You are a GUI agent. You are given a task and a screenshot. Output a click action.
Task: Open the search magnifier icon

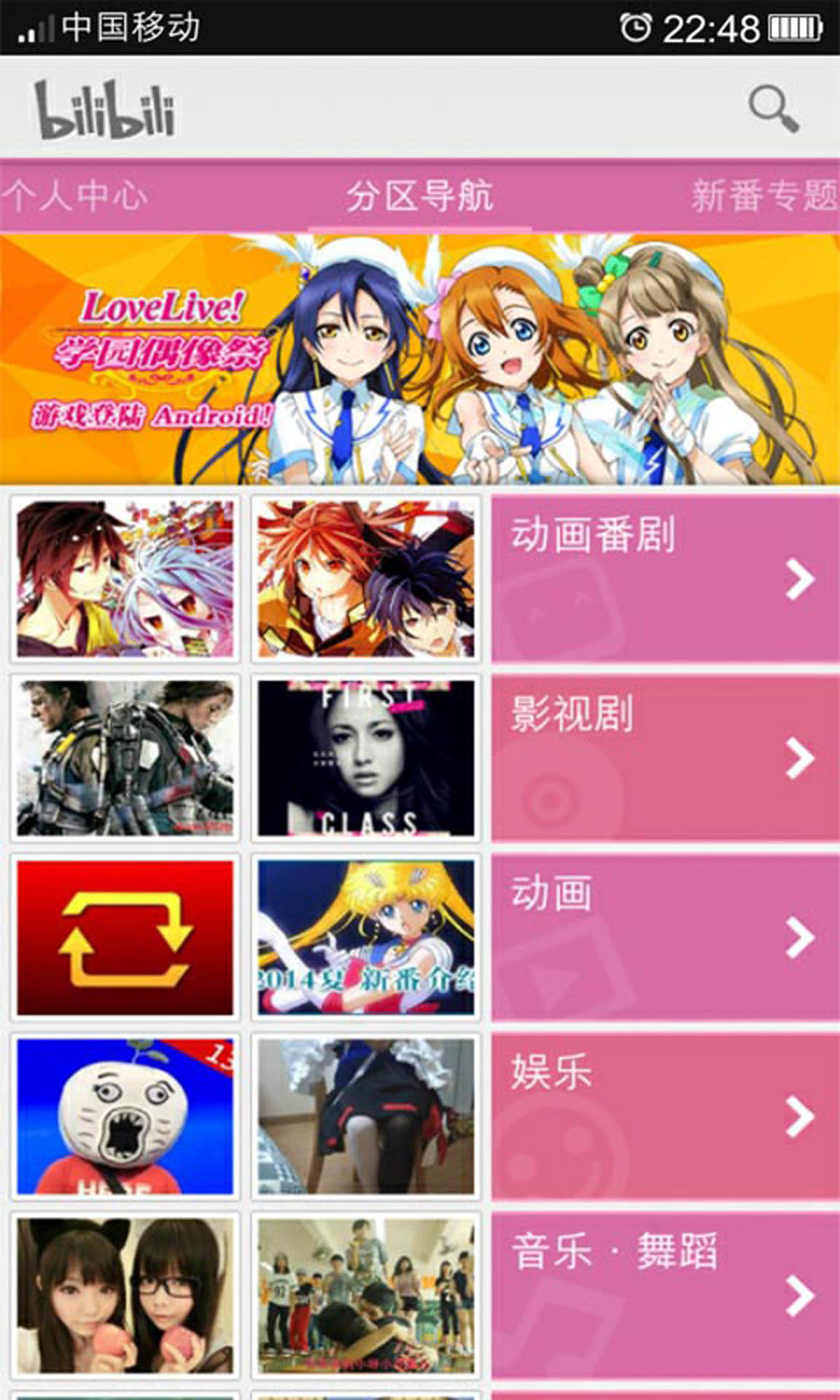[x=774, y=109]
